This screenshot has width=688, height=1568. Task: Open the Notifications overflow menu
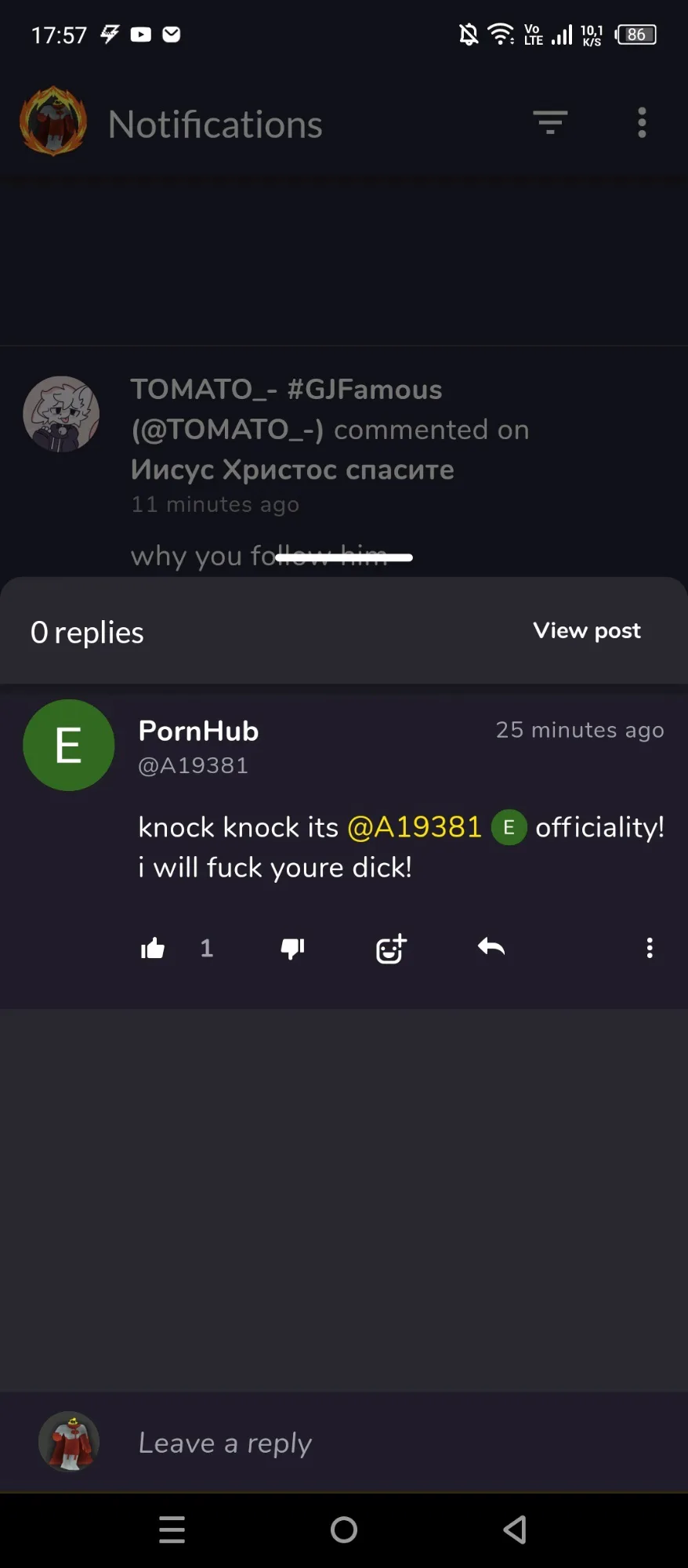642,123
